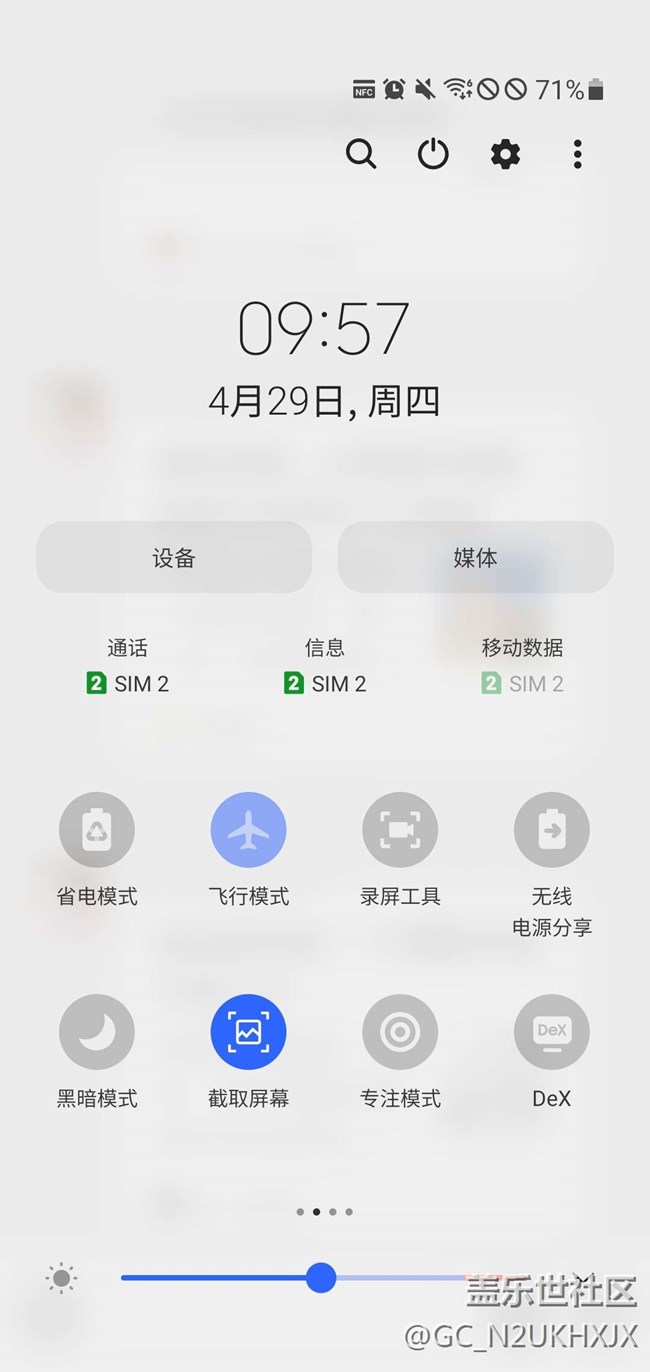
Task: Tap the 截取屏幕 tile
Action: point(248,1032)
